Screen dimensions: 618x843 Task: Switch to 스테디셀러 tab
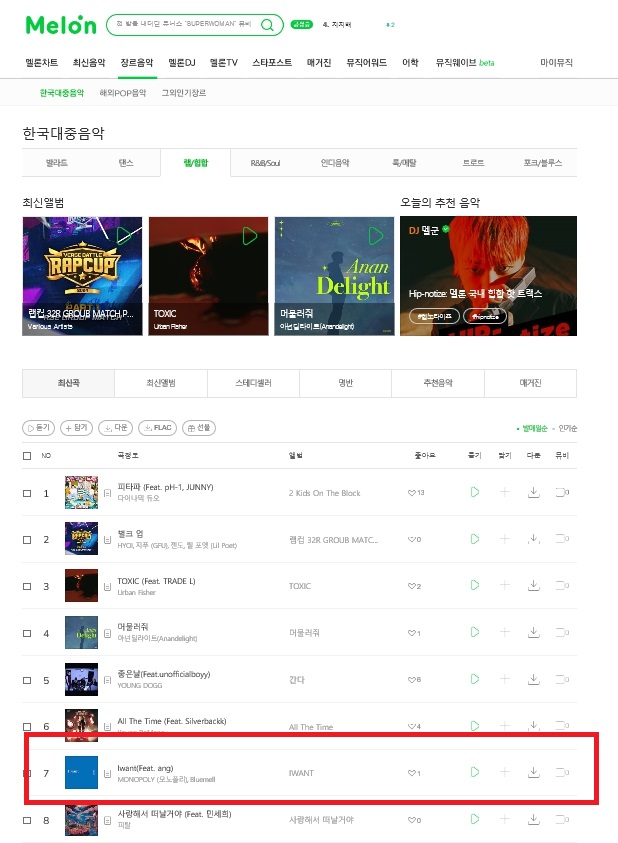pyautogui.click(x=253, y=383)
